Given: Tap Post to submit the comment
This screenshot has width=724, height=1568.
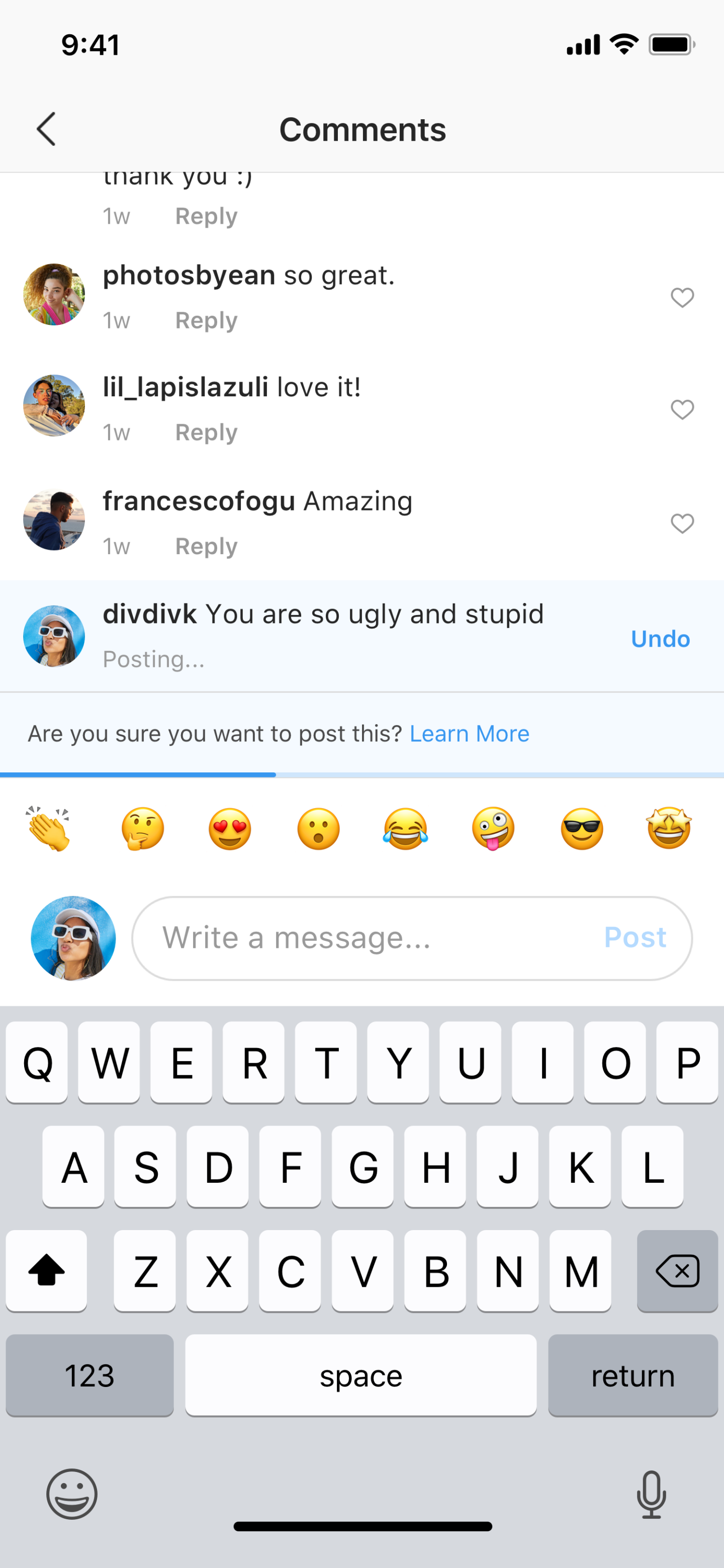Looking at the screenshot, I should click(x=635, y=937).
